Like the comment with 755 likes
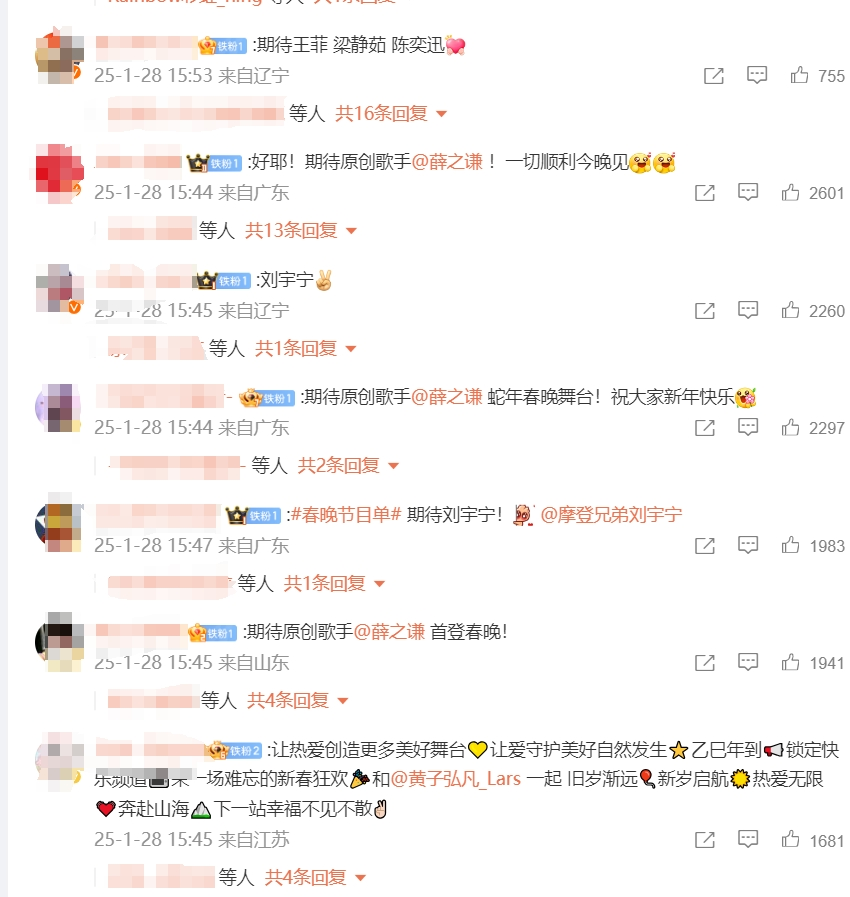 click(799, 75)
